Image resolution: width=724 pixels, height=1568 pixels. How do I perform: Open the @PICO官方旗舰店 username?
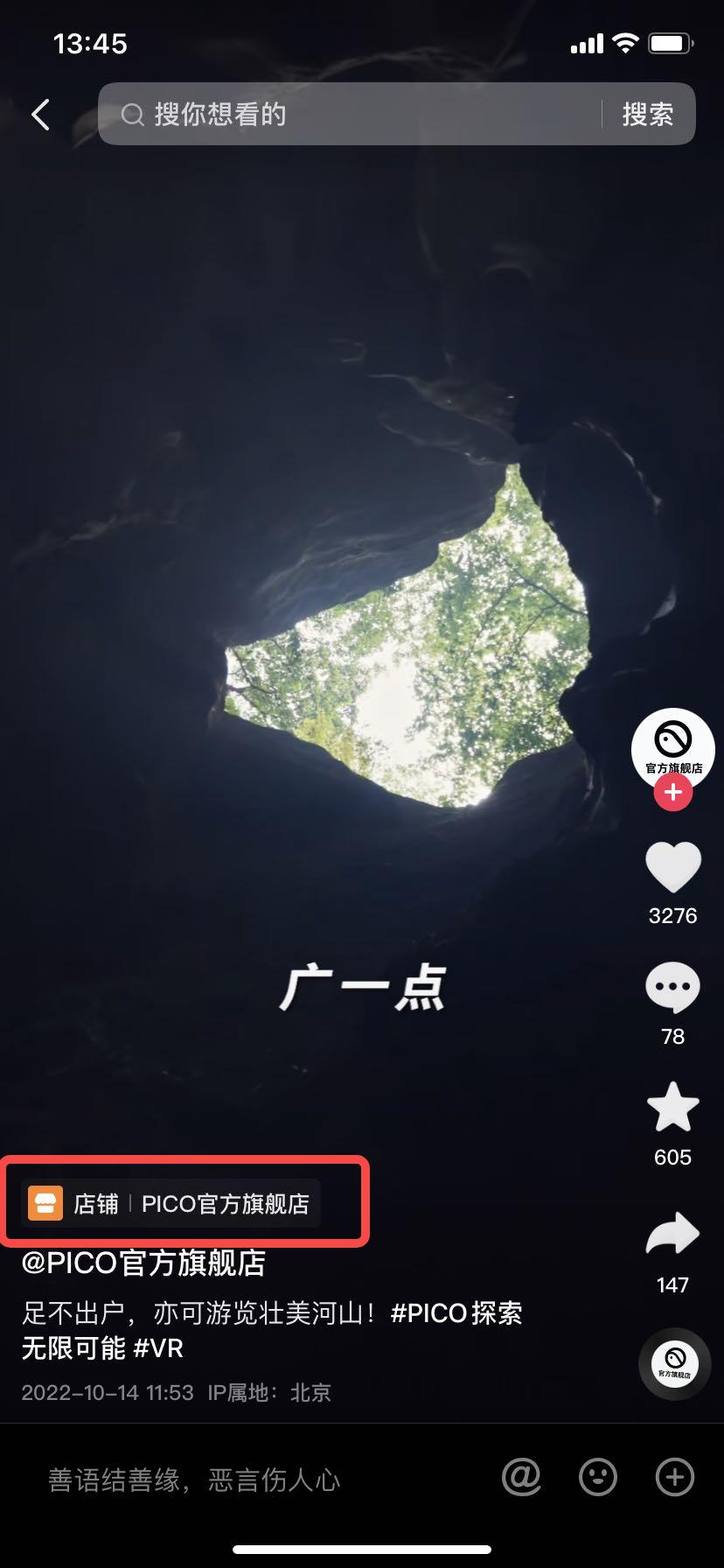[143, 1263]
